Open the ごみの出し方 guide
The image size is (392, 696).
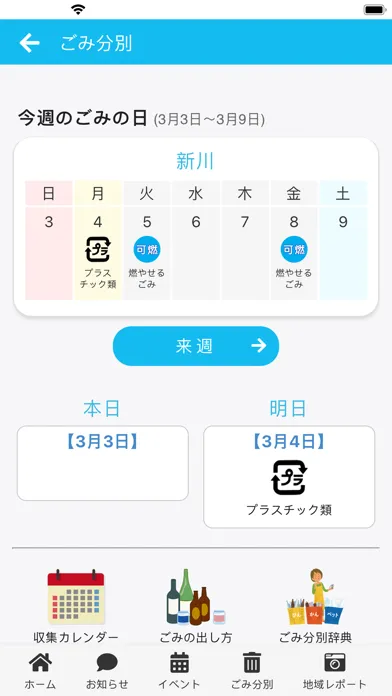tap(196, 606)
